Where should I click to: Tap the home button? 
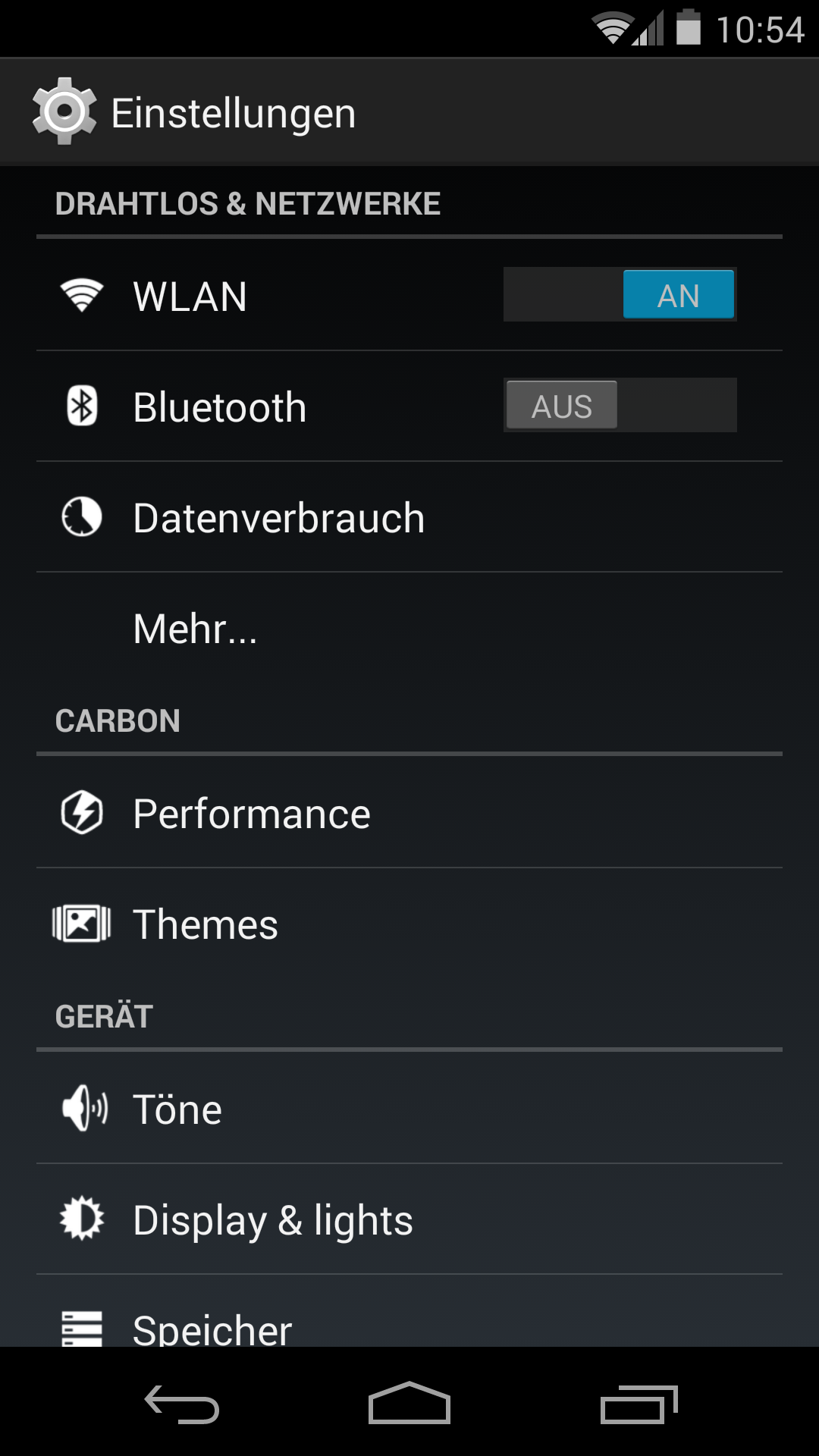[x=409, y=1403]
